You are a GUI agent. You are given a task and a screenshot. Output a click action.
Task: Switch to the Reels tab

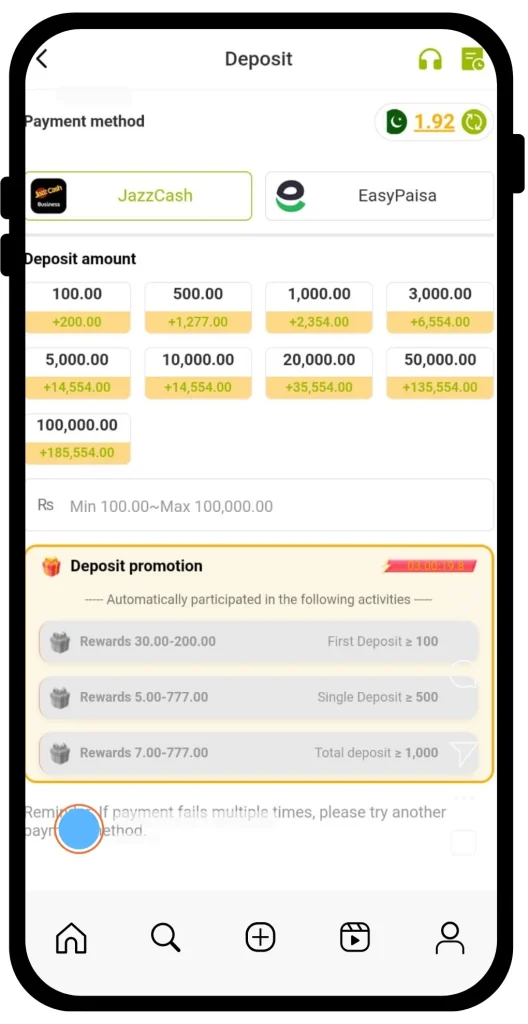(355, 938)
